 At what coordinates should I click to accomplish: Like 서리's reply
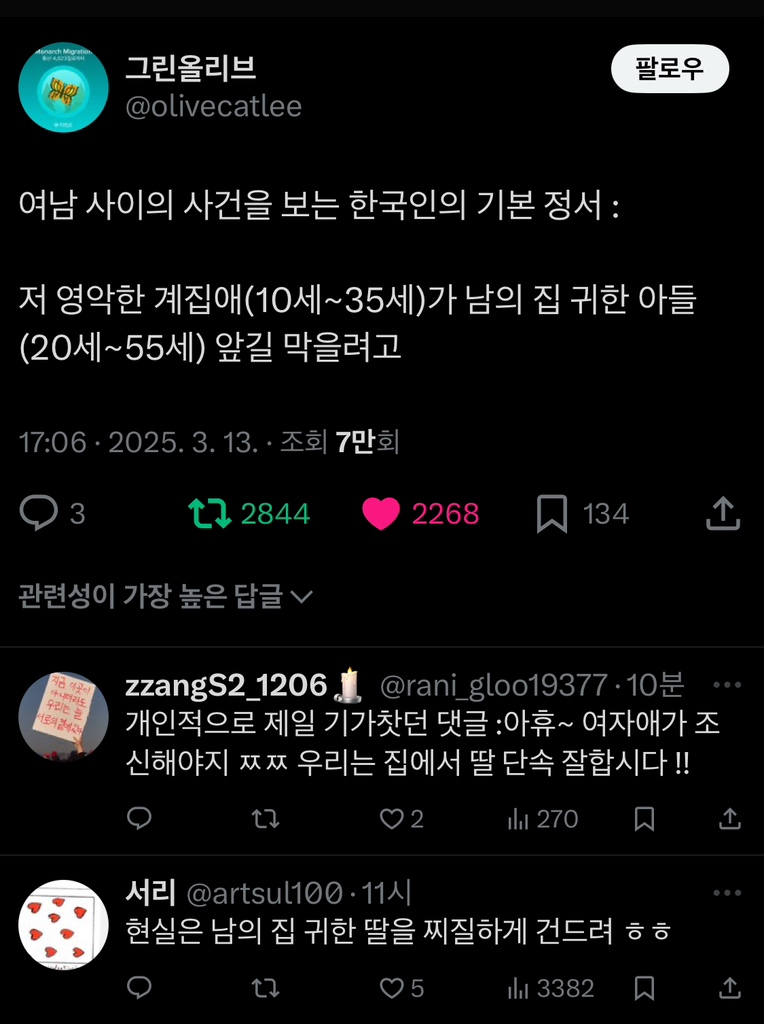pos(391,988)
